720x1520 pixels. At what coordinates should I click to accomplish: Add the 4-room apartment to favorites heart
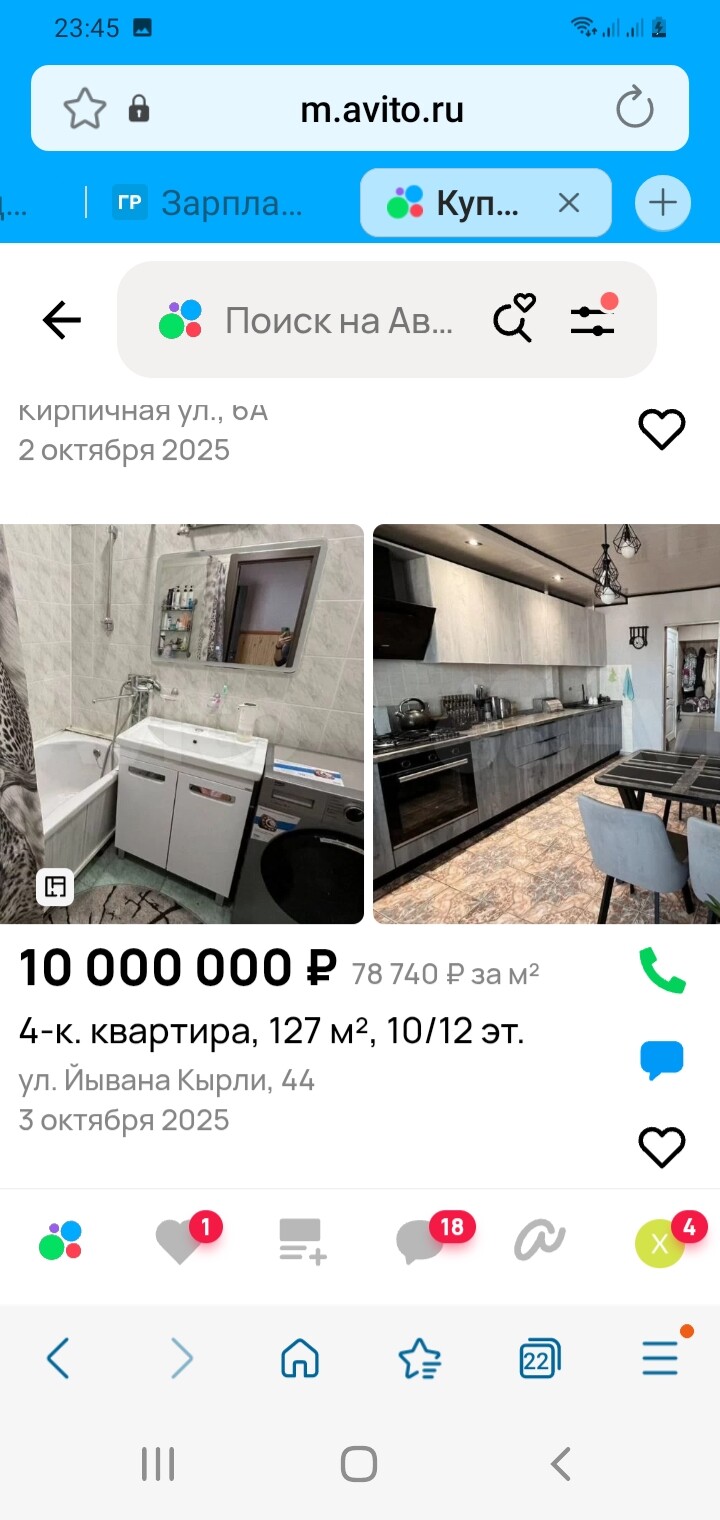(x=660, y=1148)
